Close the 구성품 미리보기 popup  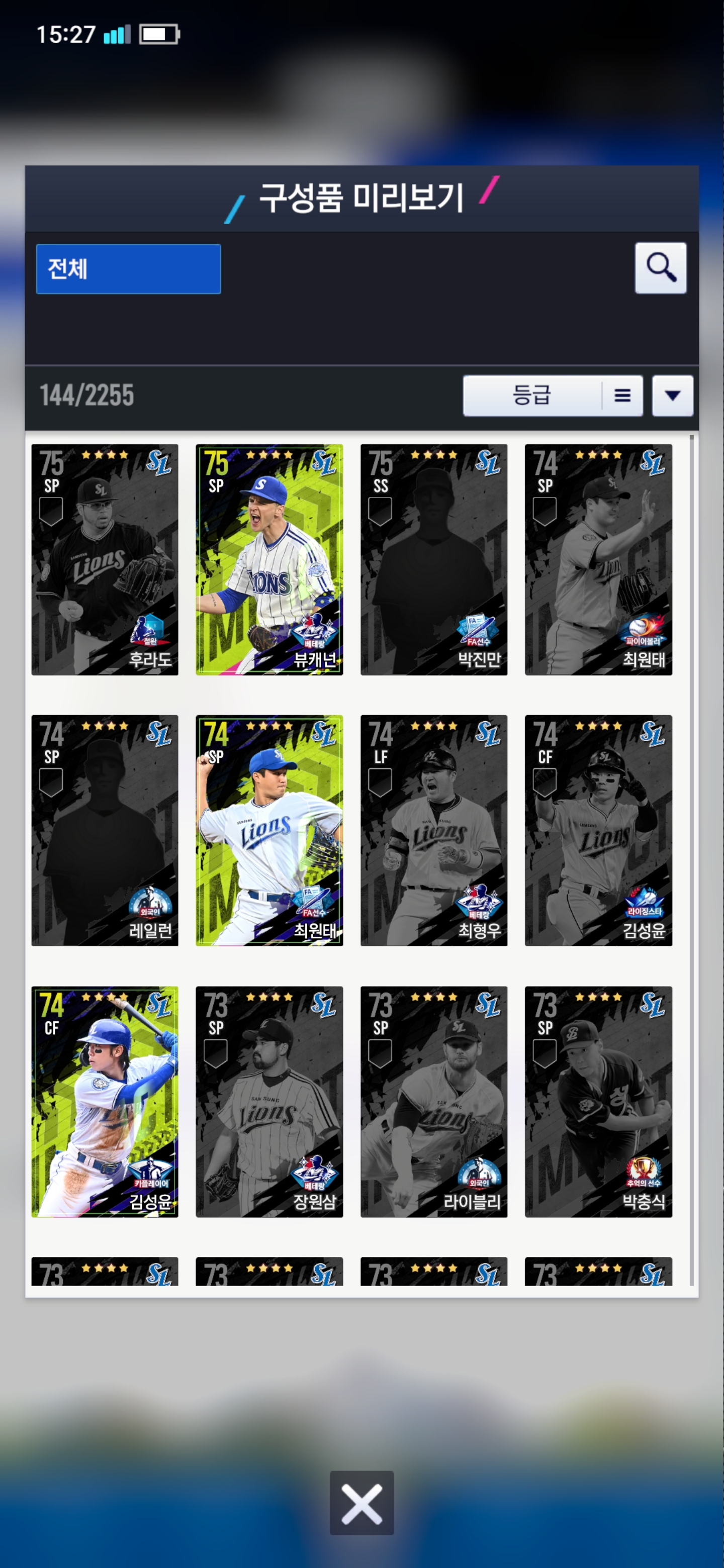361,1502
